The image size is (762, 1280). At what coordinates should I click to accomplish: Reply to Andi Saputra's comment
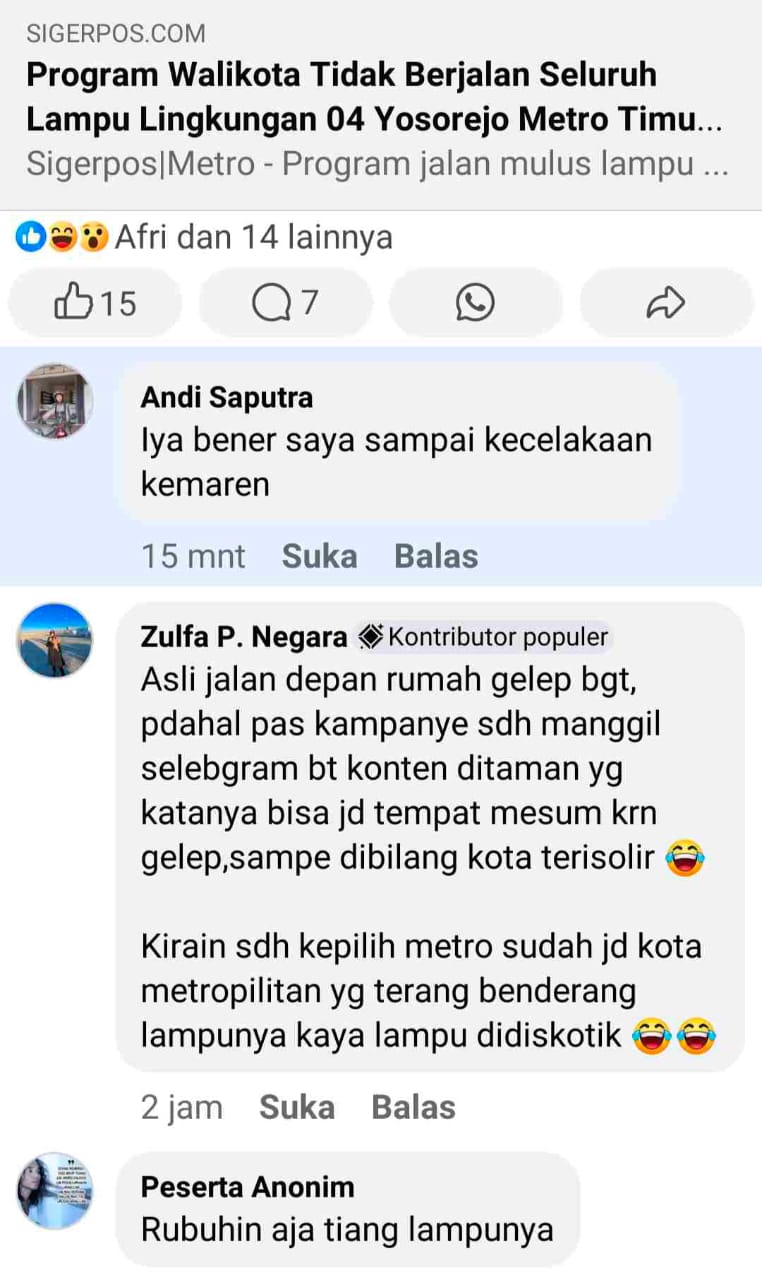pos(436,556)
